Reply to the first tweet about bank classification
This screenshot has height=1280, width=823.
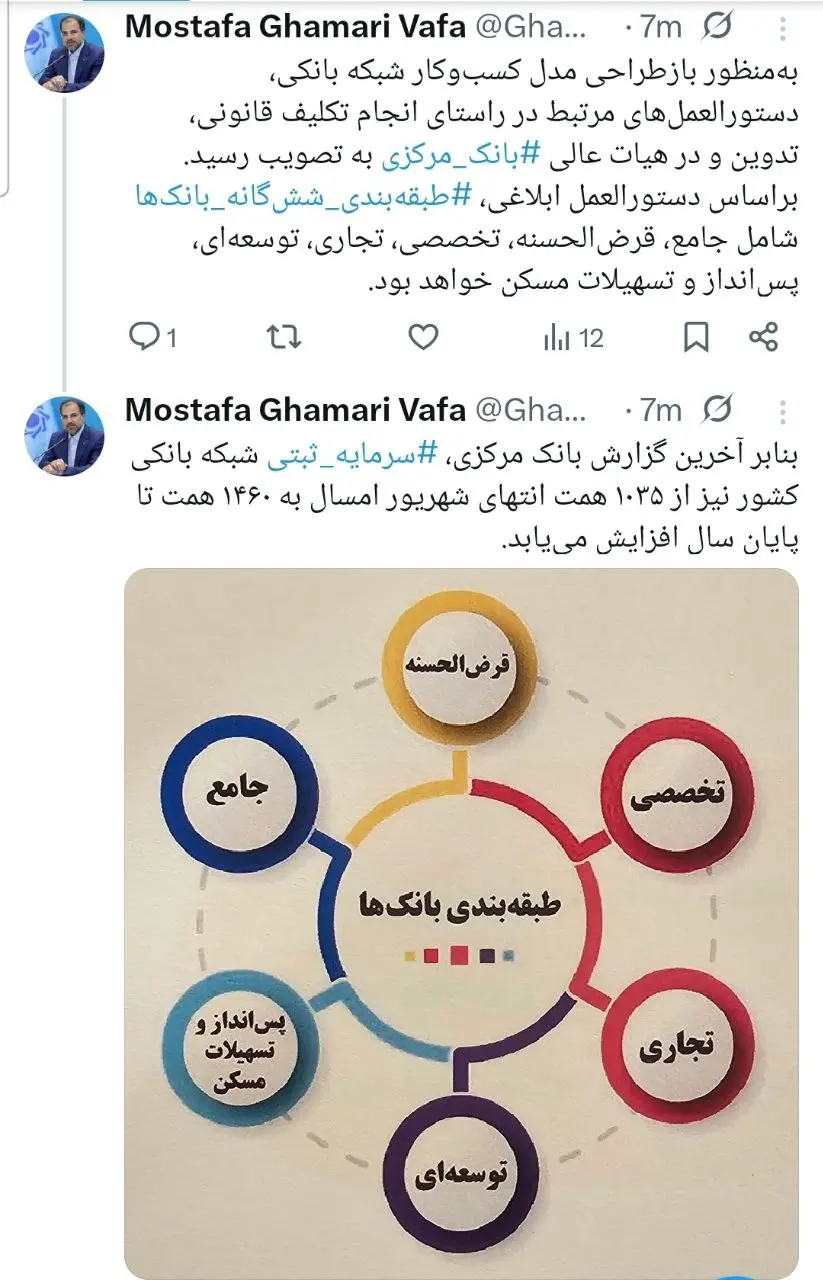click(x=145, y=337)
